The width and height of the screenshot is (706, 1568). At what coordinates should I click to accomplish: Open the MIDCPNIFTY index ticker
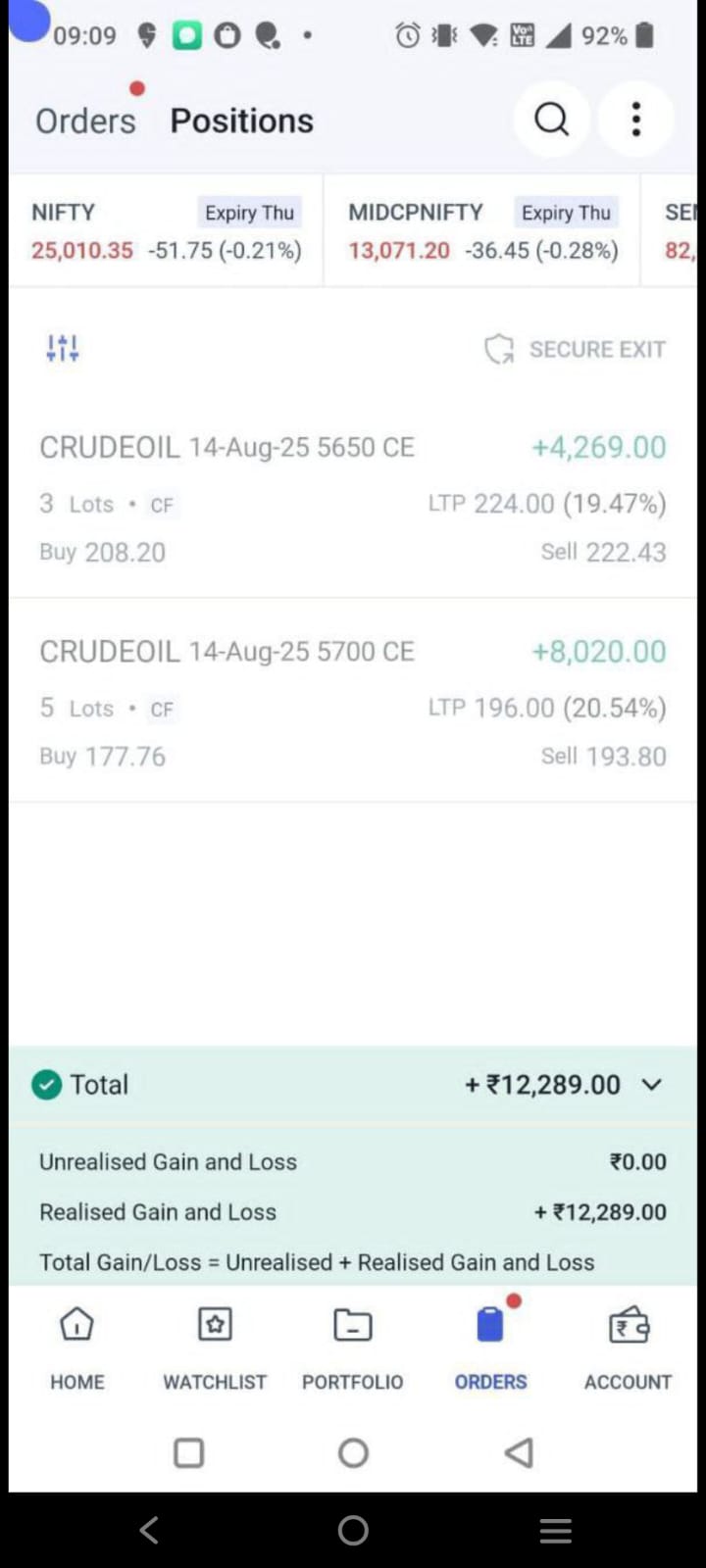pos(482,231)
